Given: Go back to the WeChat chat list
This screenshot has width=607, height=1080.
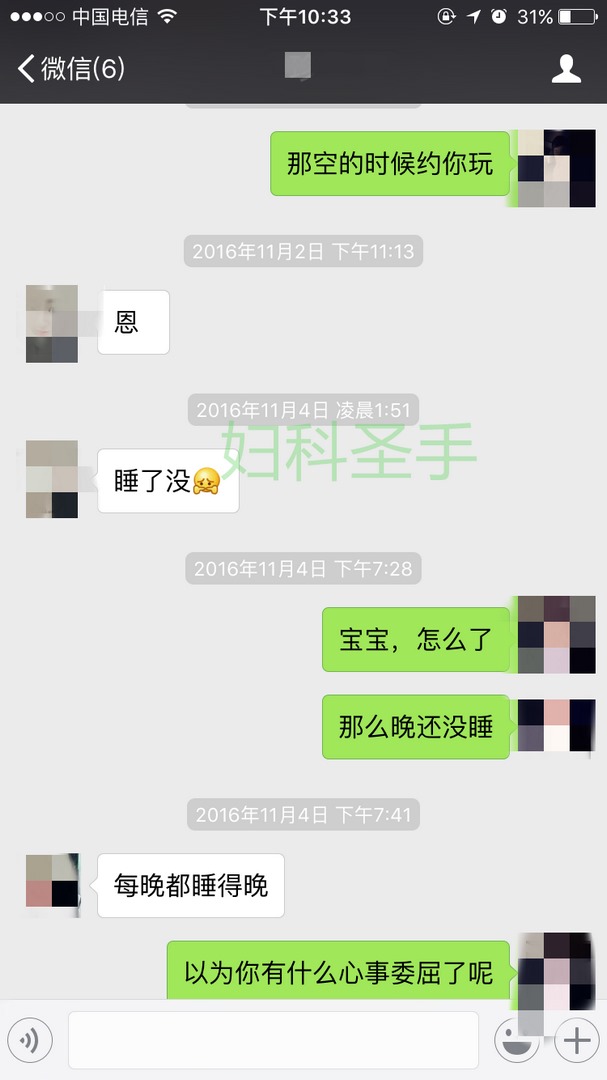Looking at the screenshot, I should coord(68,69).
